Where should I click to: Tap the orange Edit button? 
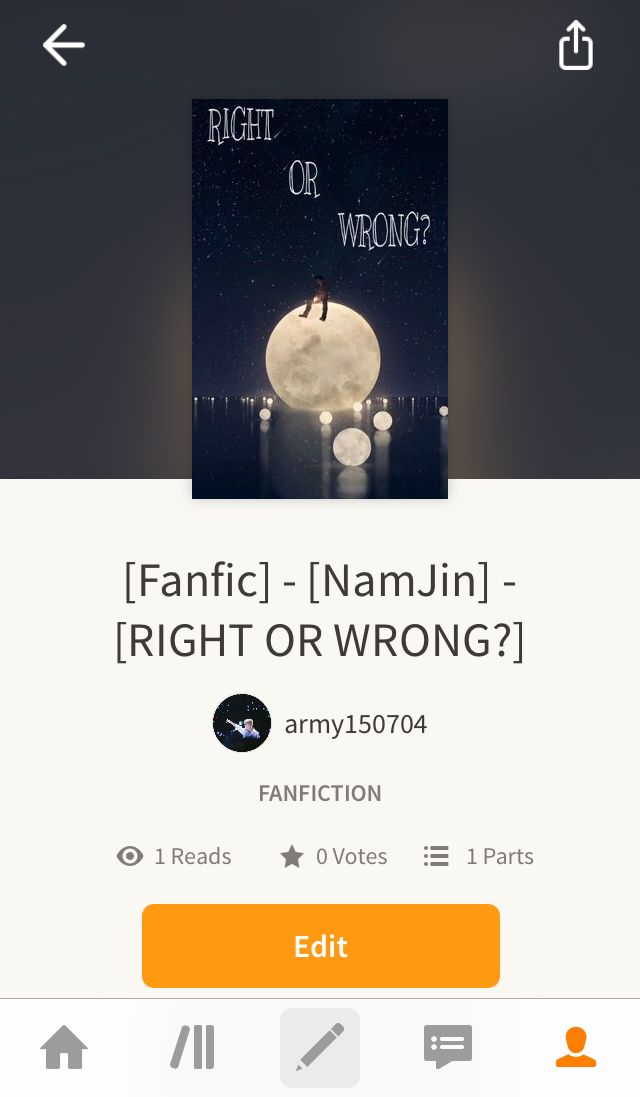320,946
